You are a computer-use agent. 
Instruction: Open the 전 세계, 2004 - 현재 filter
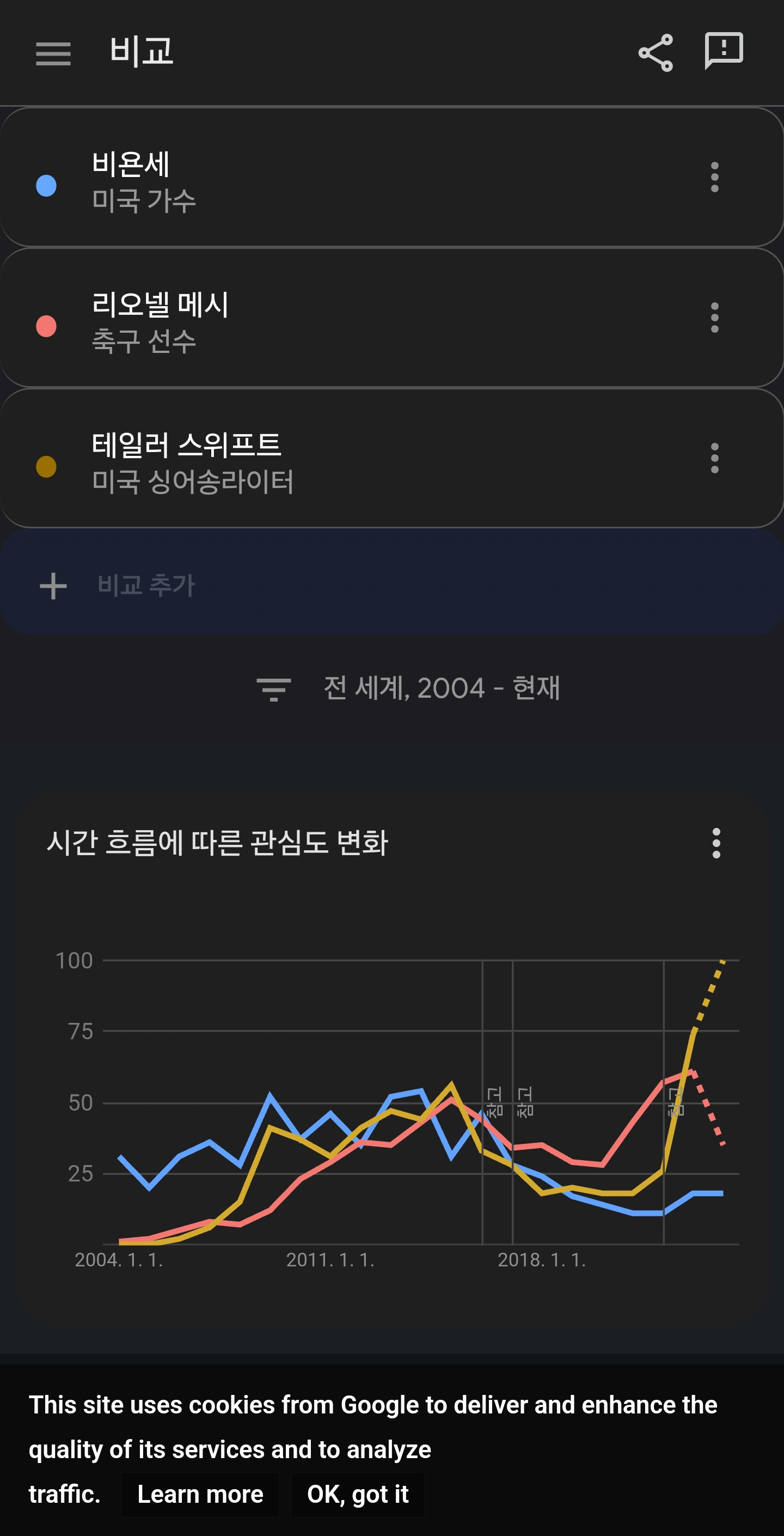pyautogui.click(x=408, y=688)
